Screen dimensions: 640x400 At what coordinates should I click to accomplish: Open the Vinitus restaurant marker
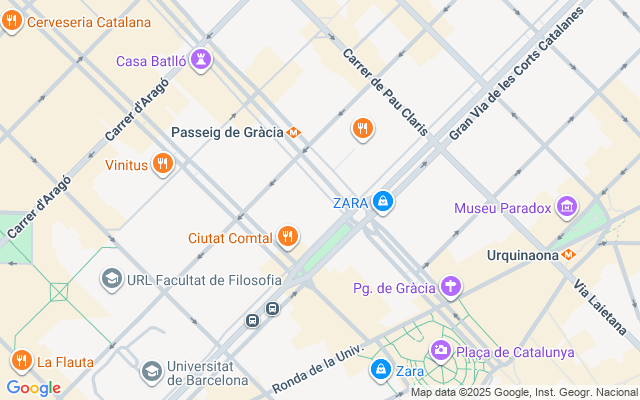(x=163, y=164)
